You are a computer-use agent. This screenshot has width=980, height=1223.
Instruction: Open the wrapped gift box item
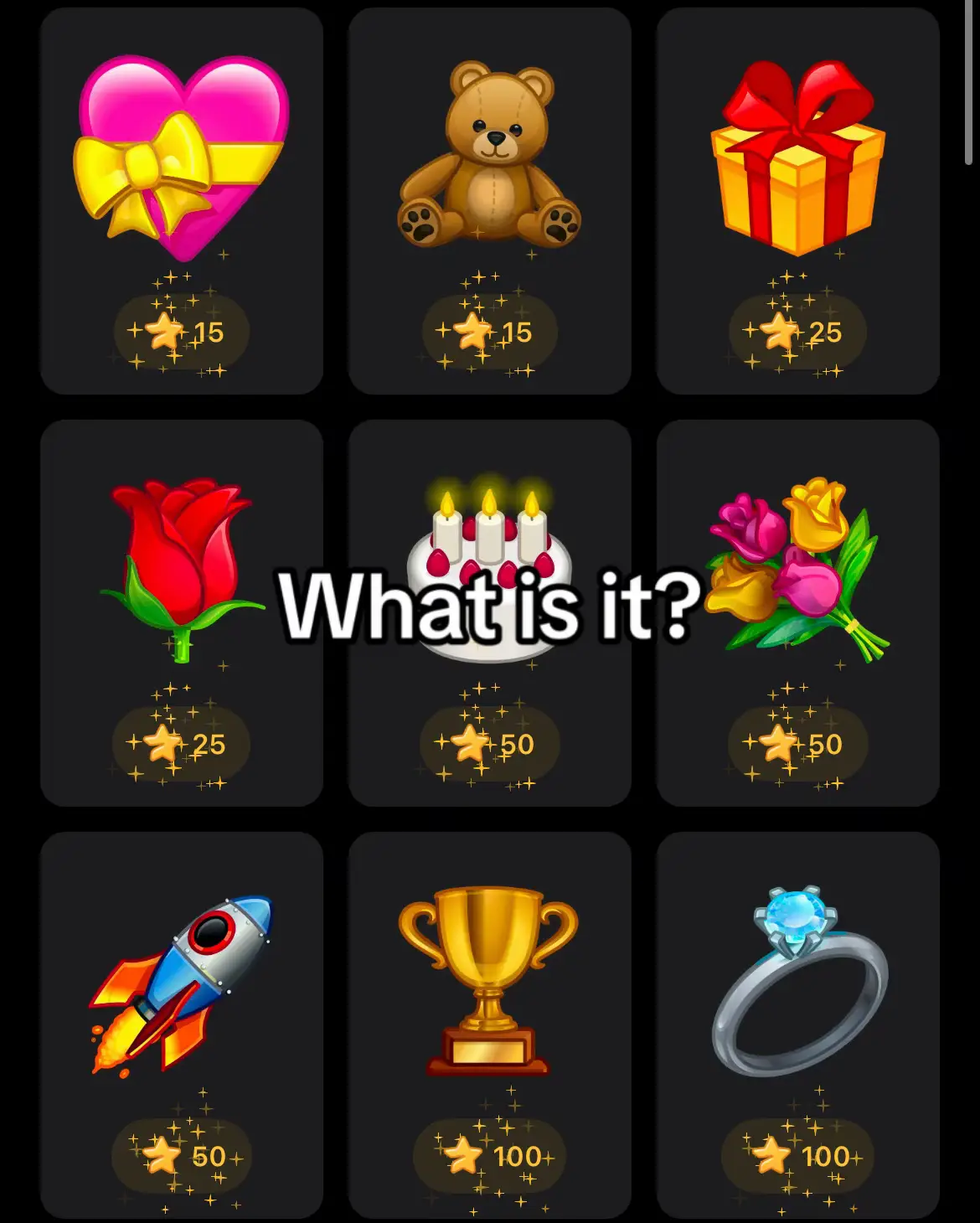click(x=797, y=159)
